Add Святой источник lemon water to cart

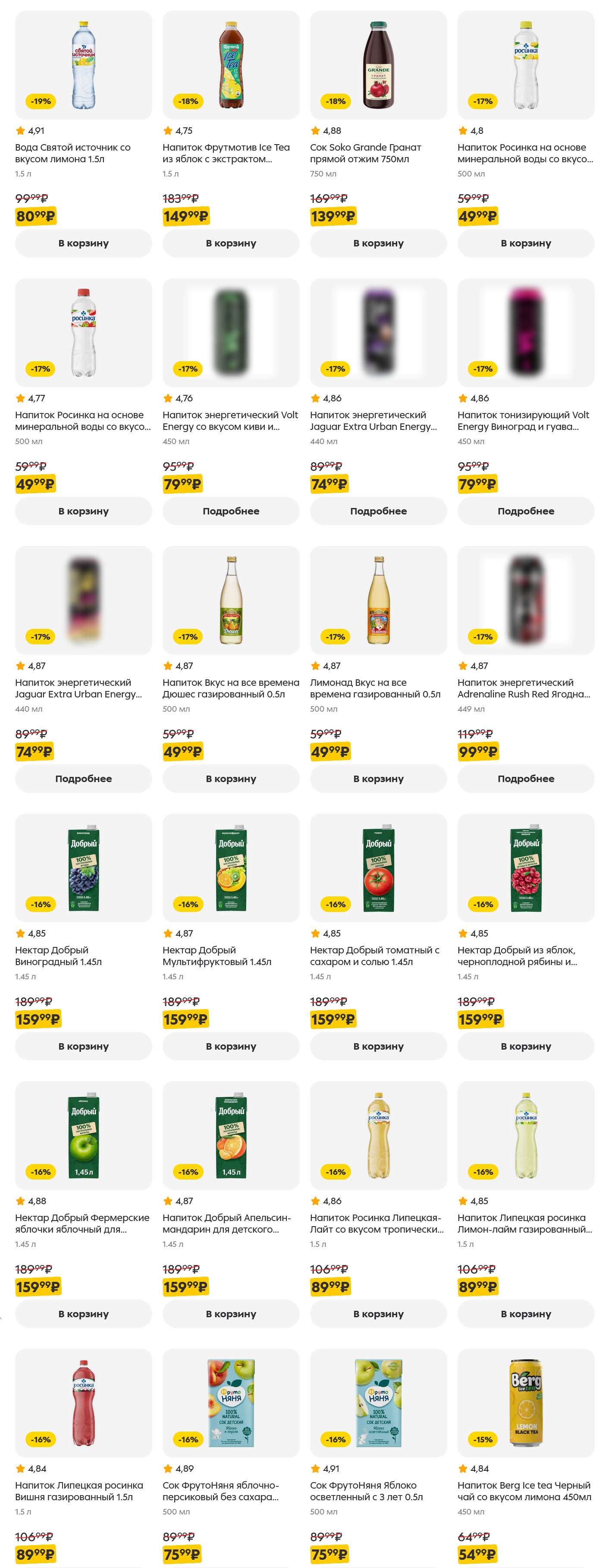click(83, 243)
